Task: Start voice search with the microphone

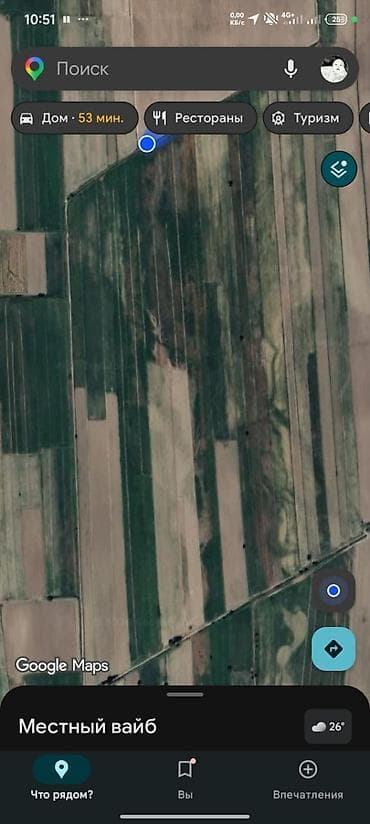Action: tap(291, 69)
